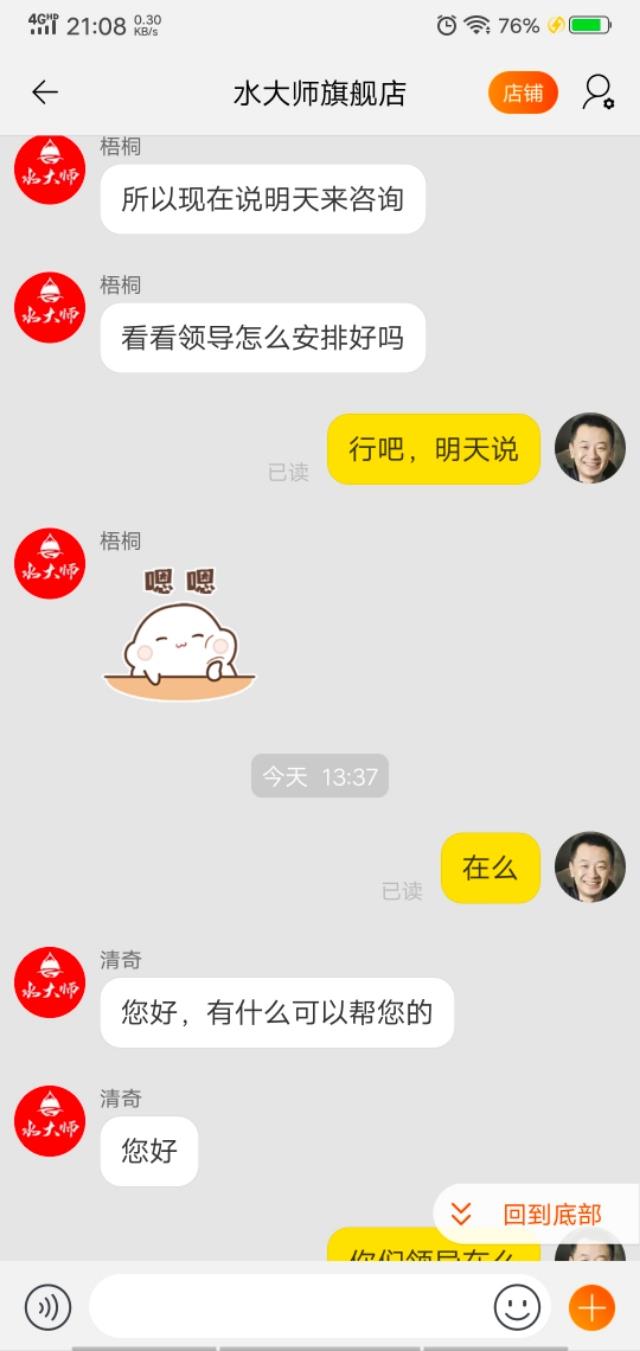Viewport: 640px width, 1351px height.
Task: Open my avatar next to 行吧，明天说
Action: point(590,448)
